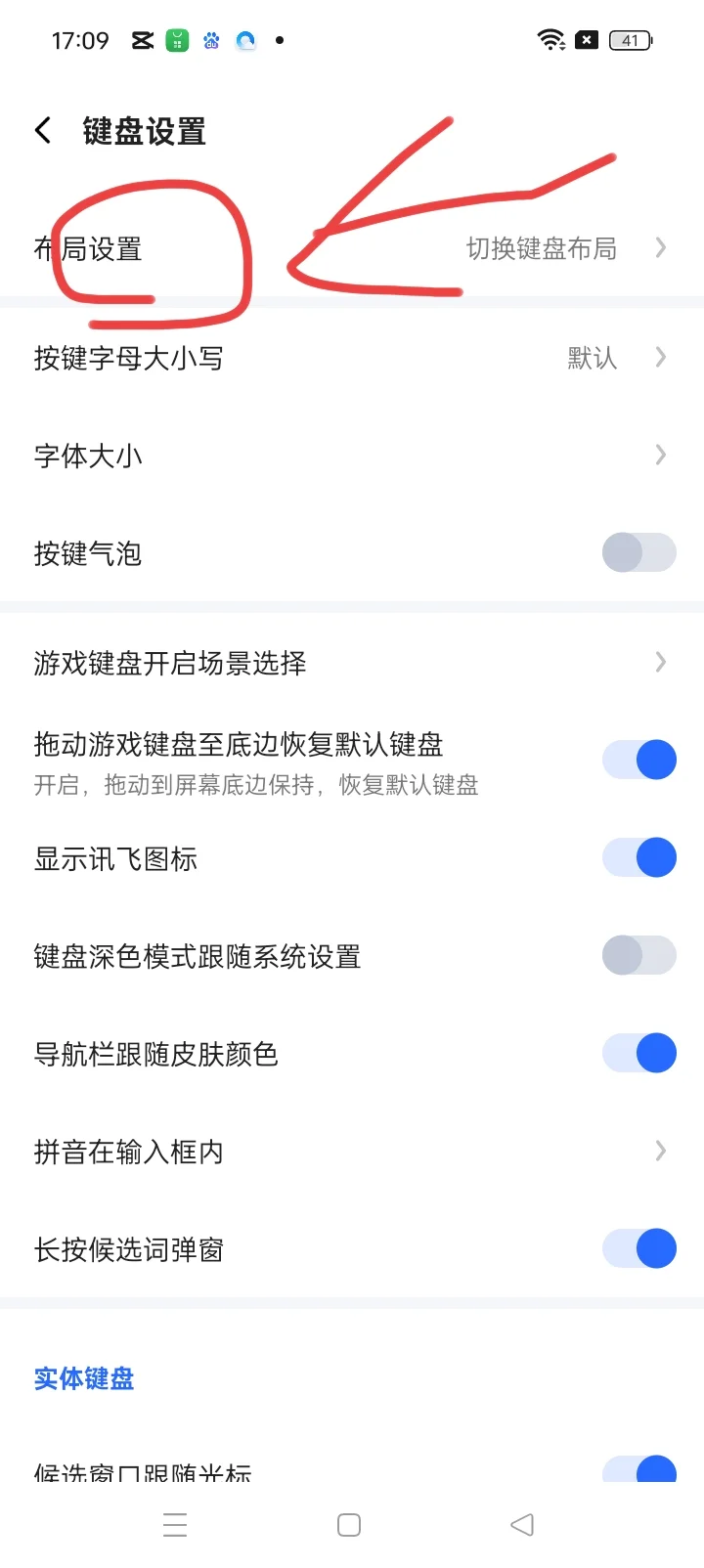Tap the back arrow on 键盘设置
This screenshot has width=704, height=1568.
click(42, 129)
